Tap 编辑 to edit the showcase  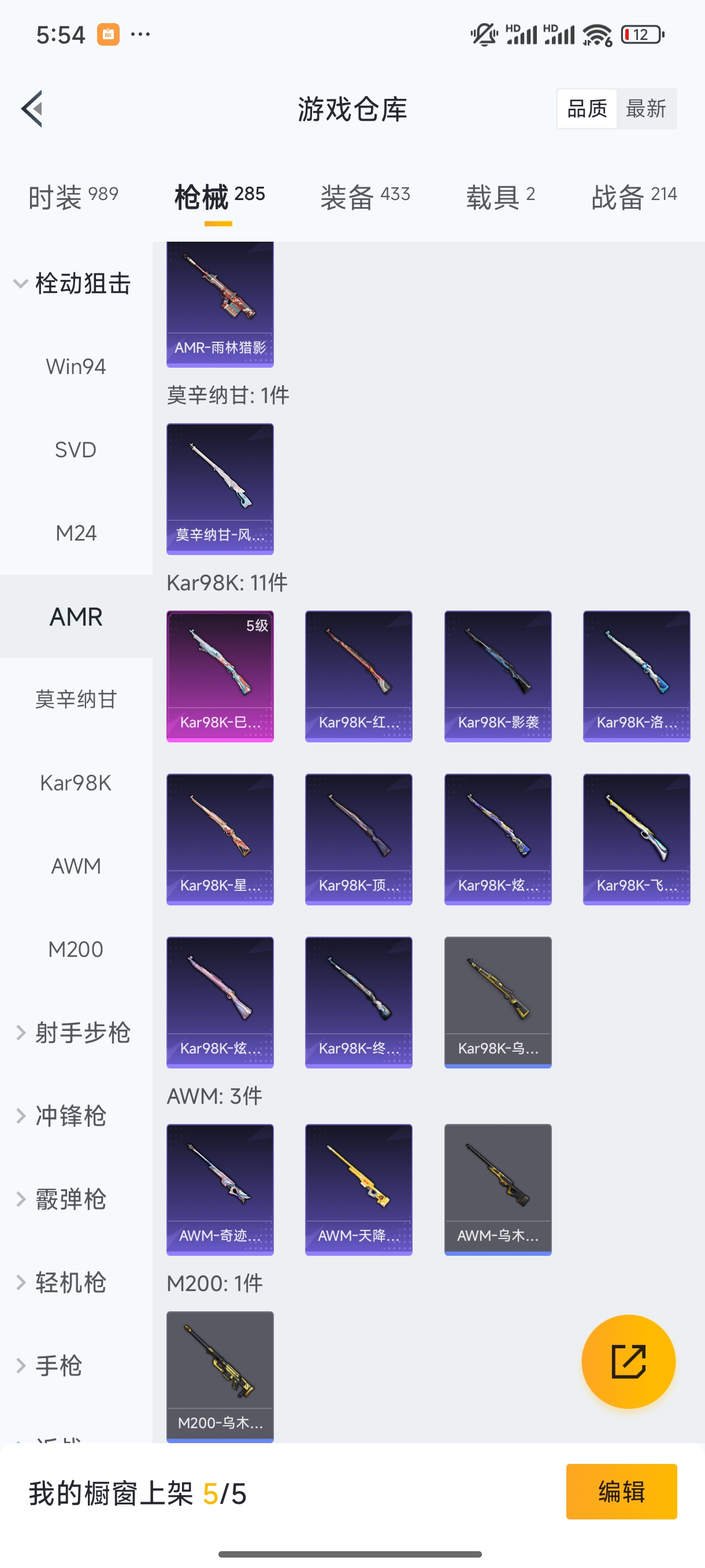[621, 1492]
